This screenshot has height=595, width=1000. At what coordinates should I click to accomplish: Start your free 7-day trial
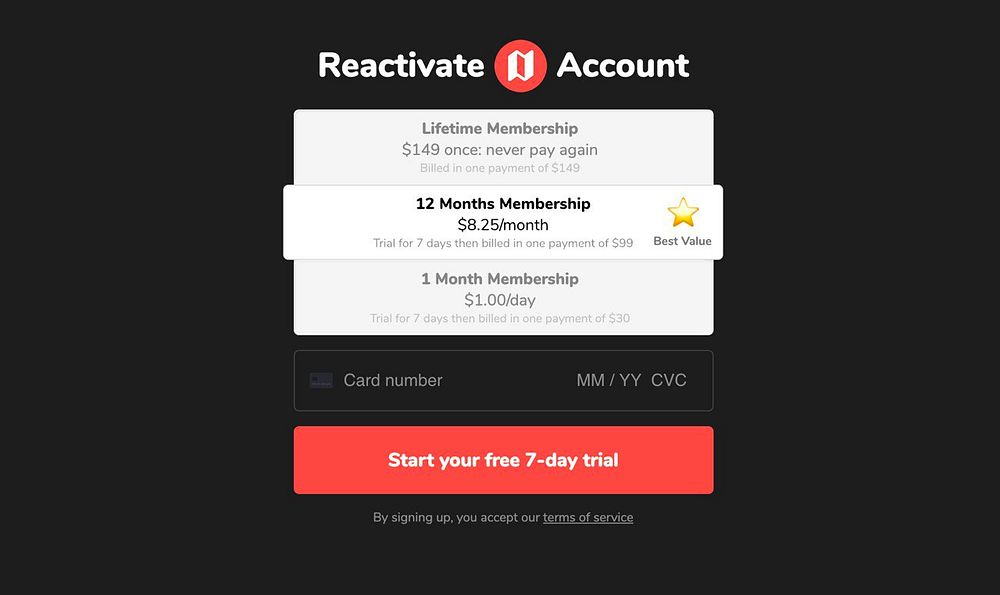tap(503, 460)
